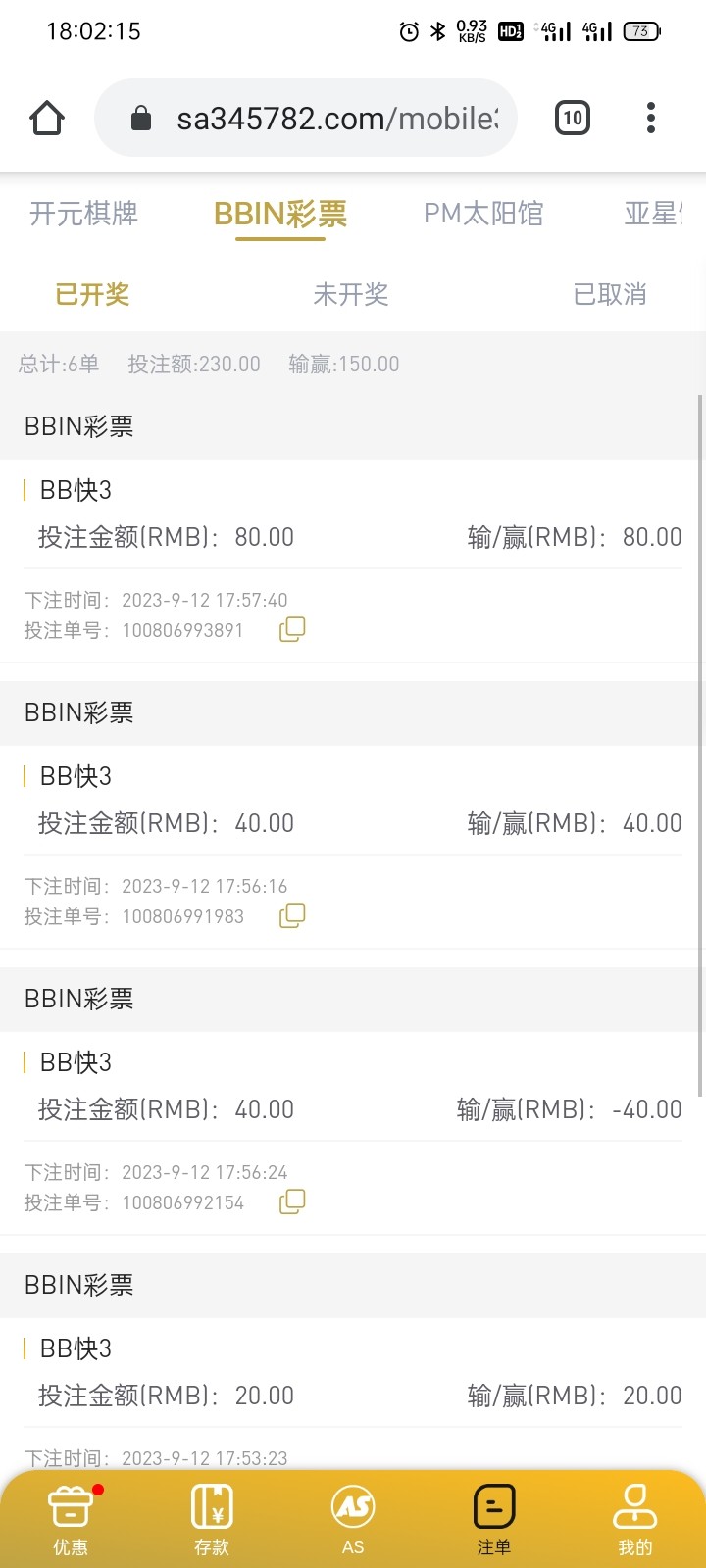Go to the 存款 deposit page
706x1568 pixels.
click(x=212, y=1519)
